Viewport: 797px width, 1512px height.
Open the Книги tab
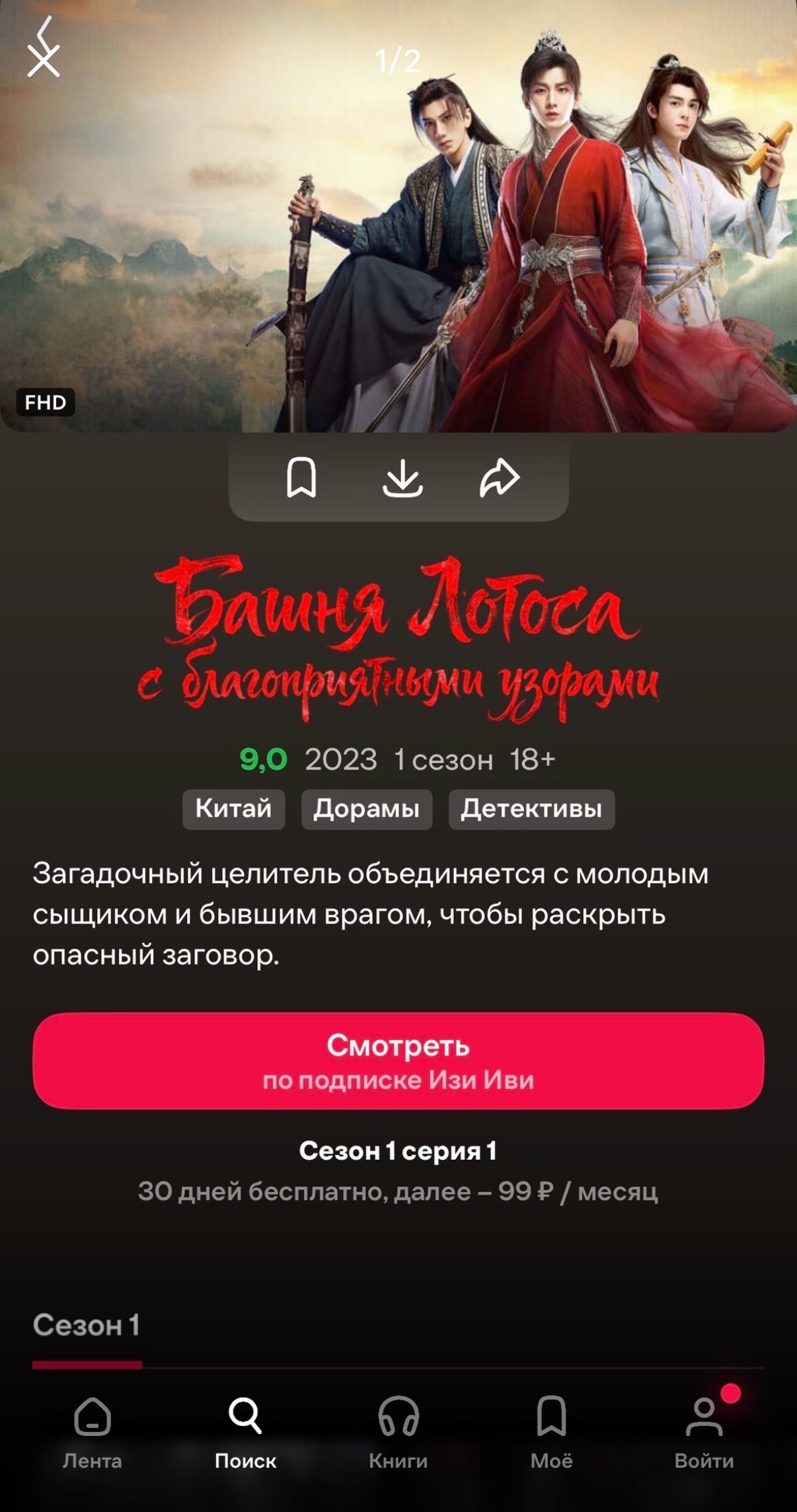coord(398,1433)
